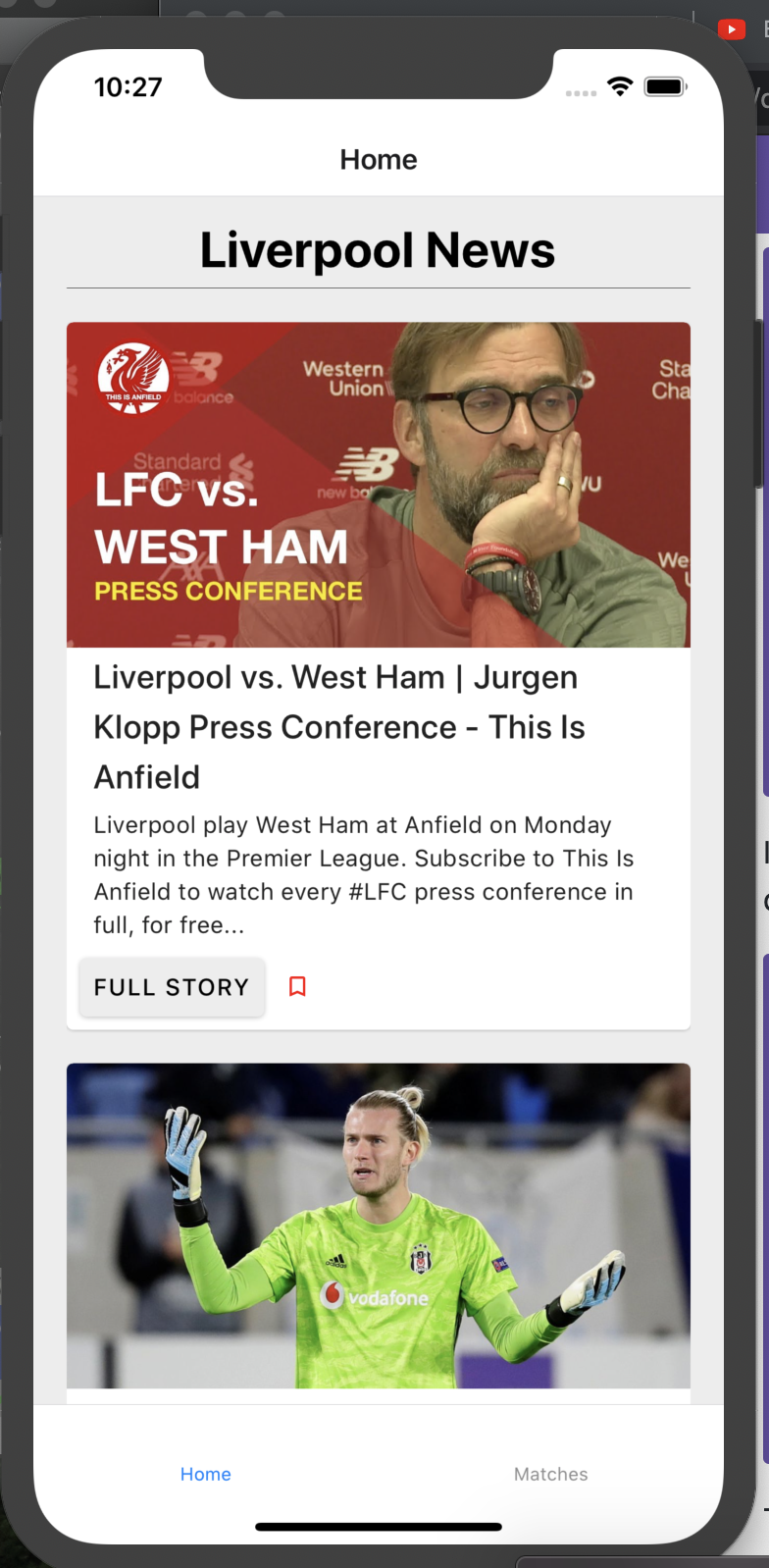Switch to the Matches tab
Viewport: 769px width, 1568px height.
point(550,1474)
